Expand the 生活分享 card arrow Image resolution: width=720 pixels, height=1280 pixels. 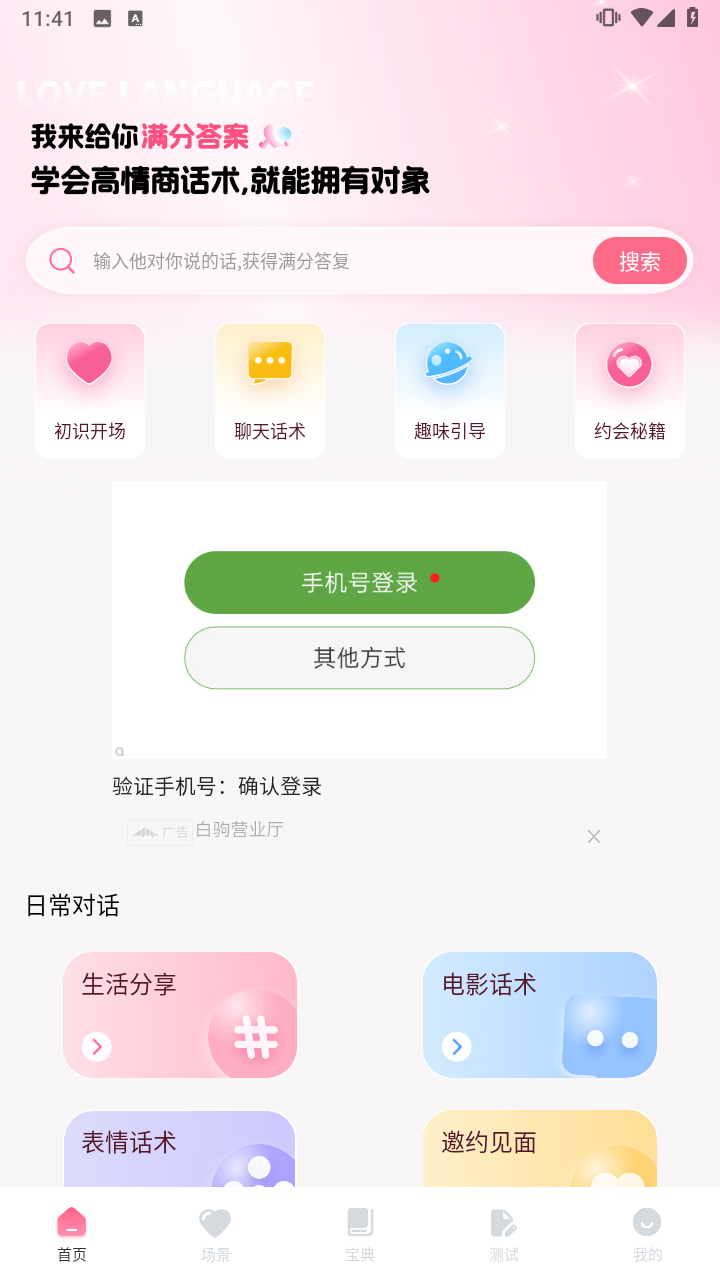pos(97,1047)
